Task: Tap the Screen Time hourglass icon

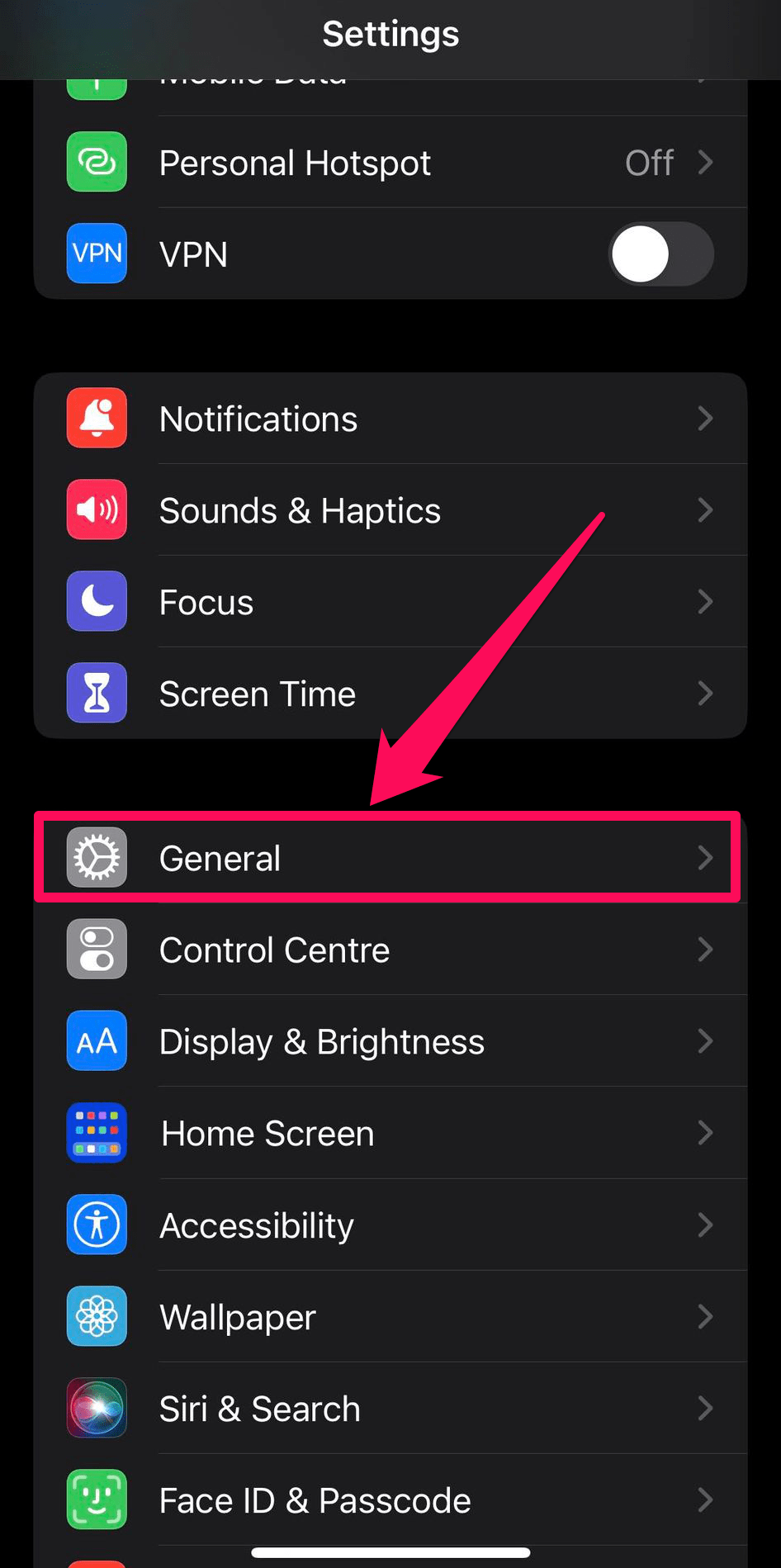Action: pos(97,693)
